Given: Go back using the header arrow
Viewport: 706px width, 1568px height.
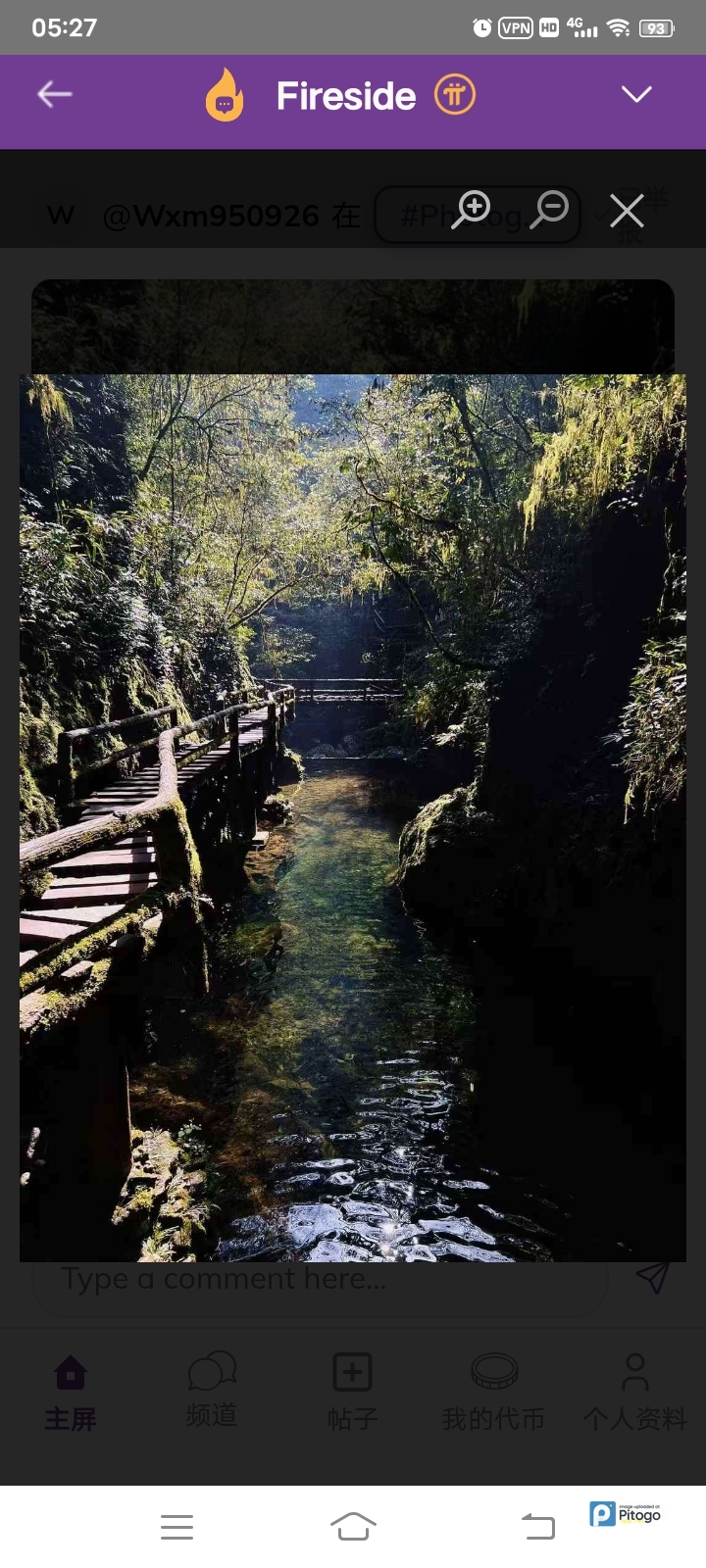Looking at the screenshot, I should click(x=55, y=94).
